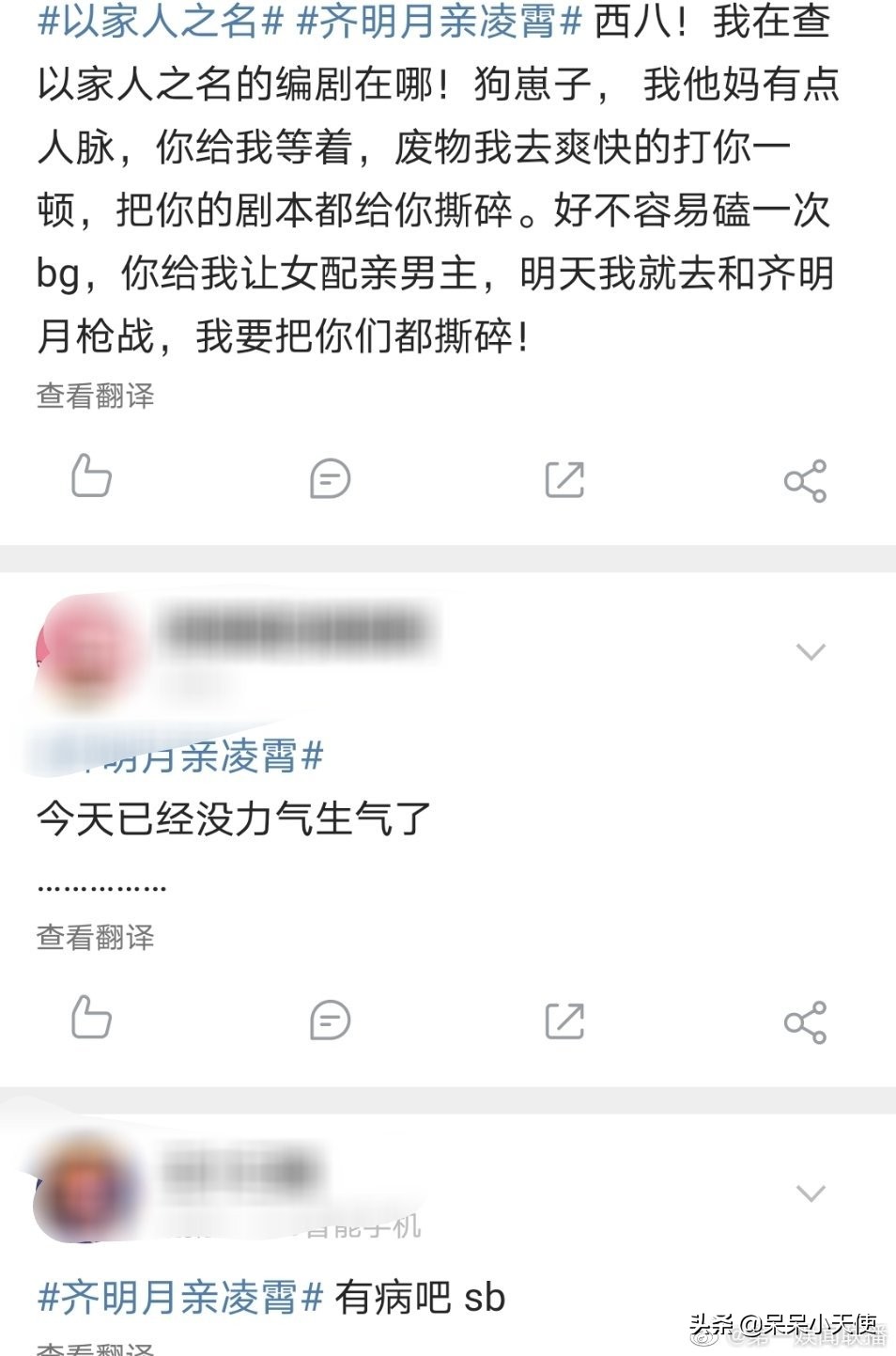This screenshot has height=1356, width=896.
Task: Repost the 今天已经没力气生气了 post
Action: click(564, 1021)
